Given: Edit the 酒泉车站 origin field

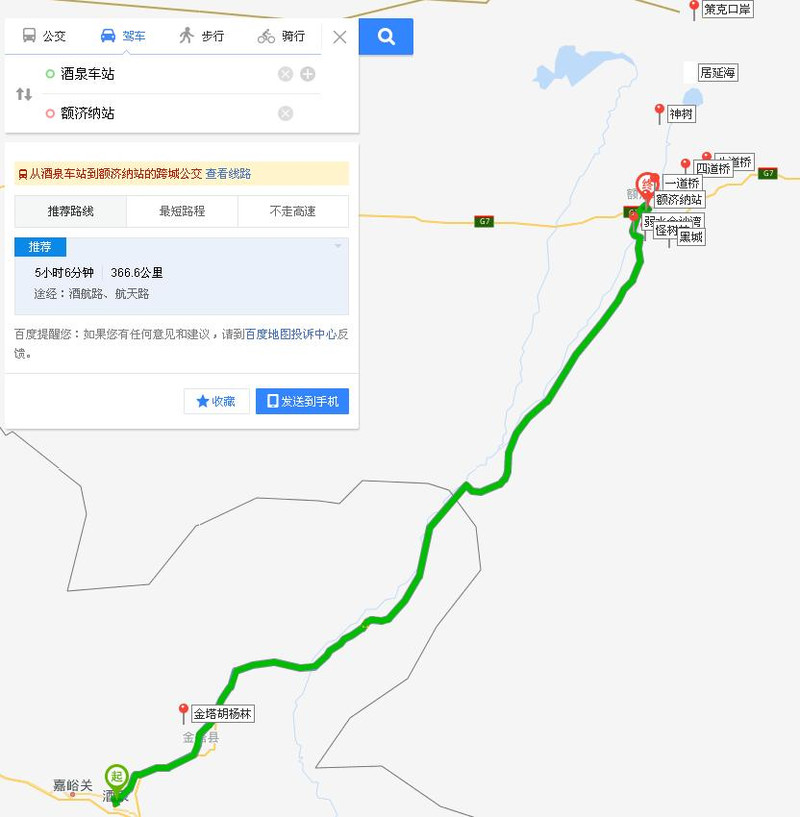Looking at the screenshot, I should click(x=160, y=74).
